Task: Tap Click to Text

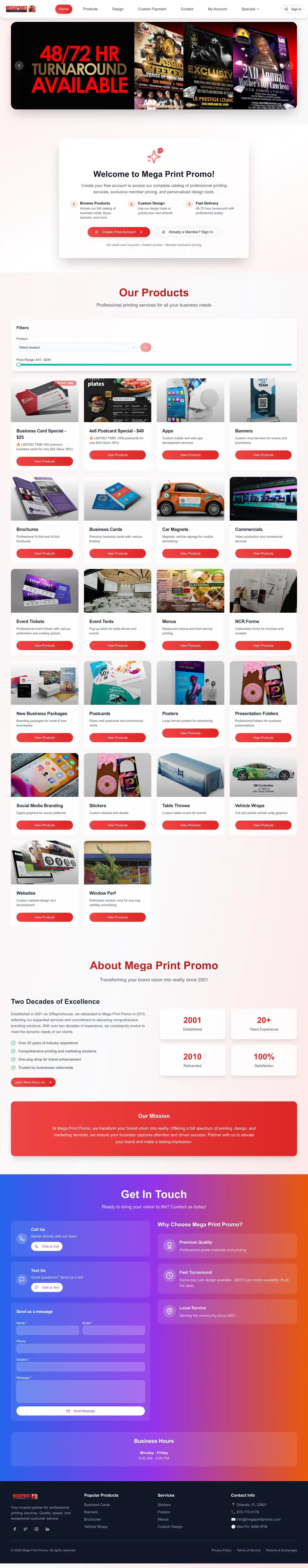Action: pos(46,1287)
